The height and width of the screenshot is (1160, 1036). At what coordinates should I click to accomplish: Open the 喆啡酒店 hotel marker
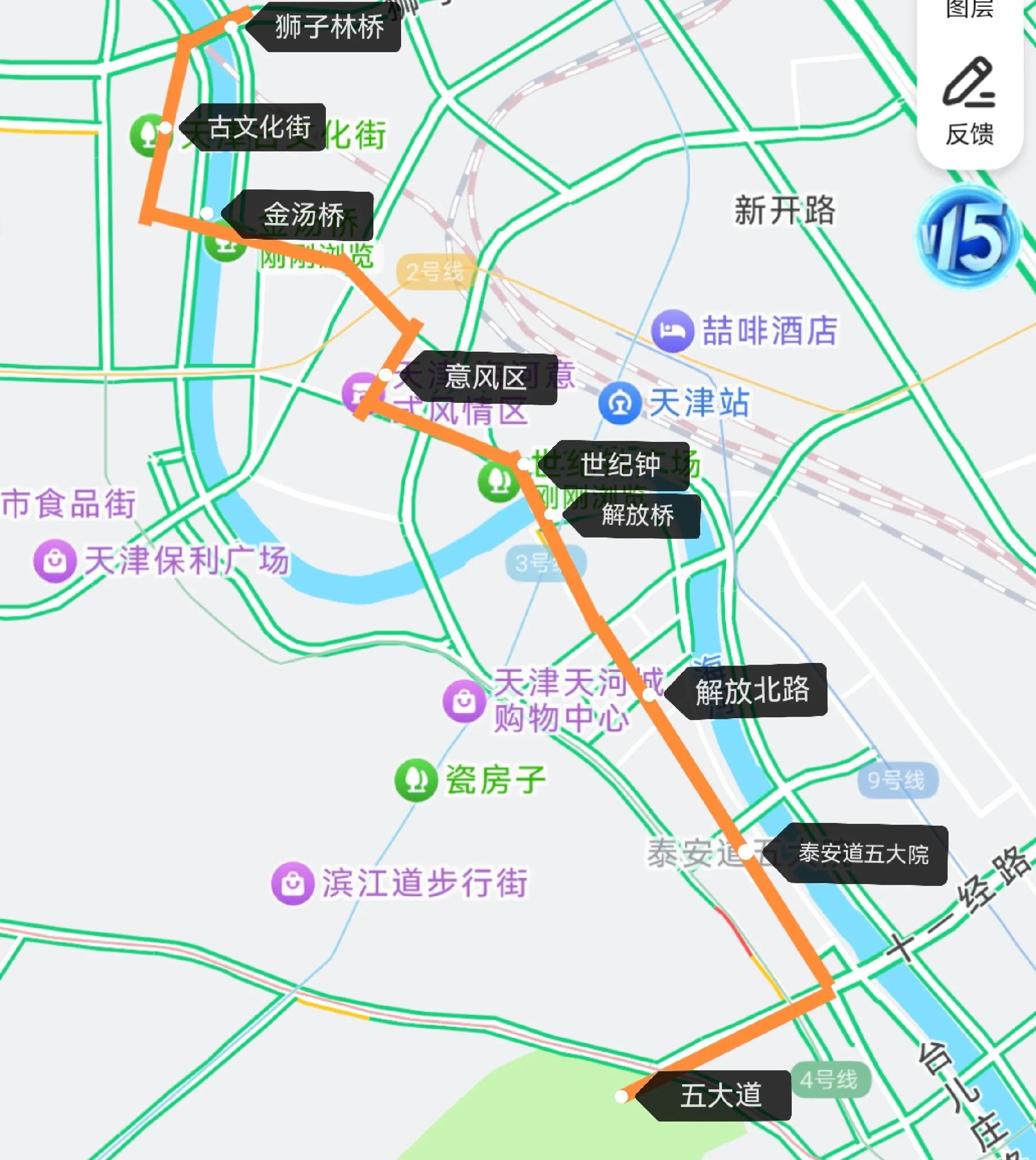click(672, 331)
